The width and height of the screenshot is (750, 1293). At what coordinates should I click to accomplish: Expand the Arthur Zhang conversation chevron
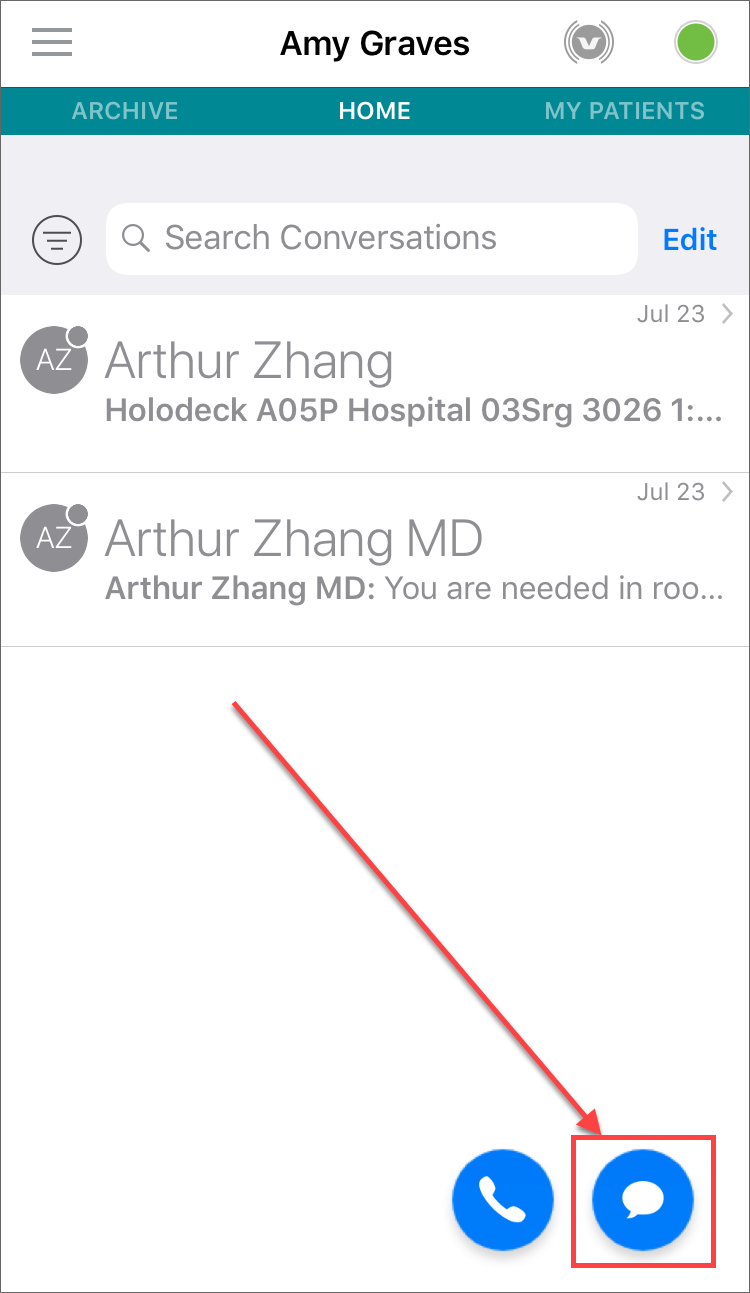click(x=731, y=313)
